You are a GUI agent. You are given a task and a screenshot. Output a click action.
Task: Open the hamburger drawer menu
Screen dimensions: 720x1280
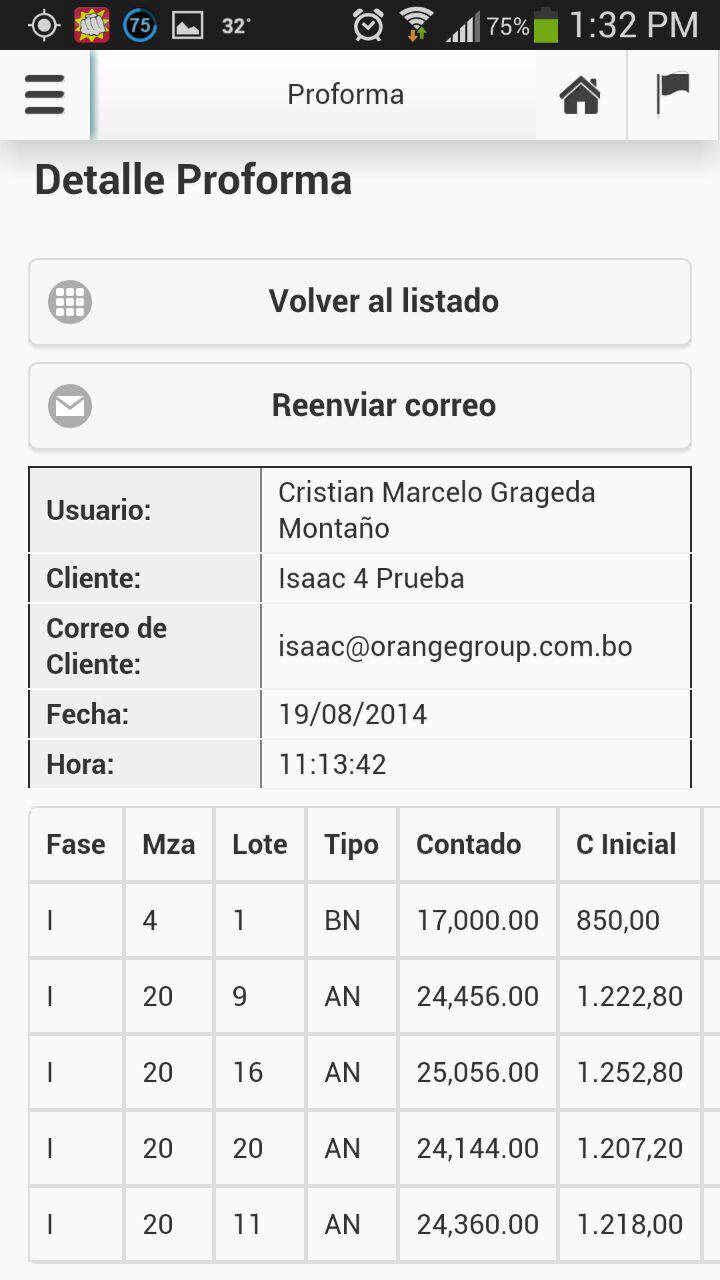click(x=45, y=95)
